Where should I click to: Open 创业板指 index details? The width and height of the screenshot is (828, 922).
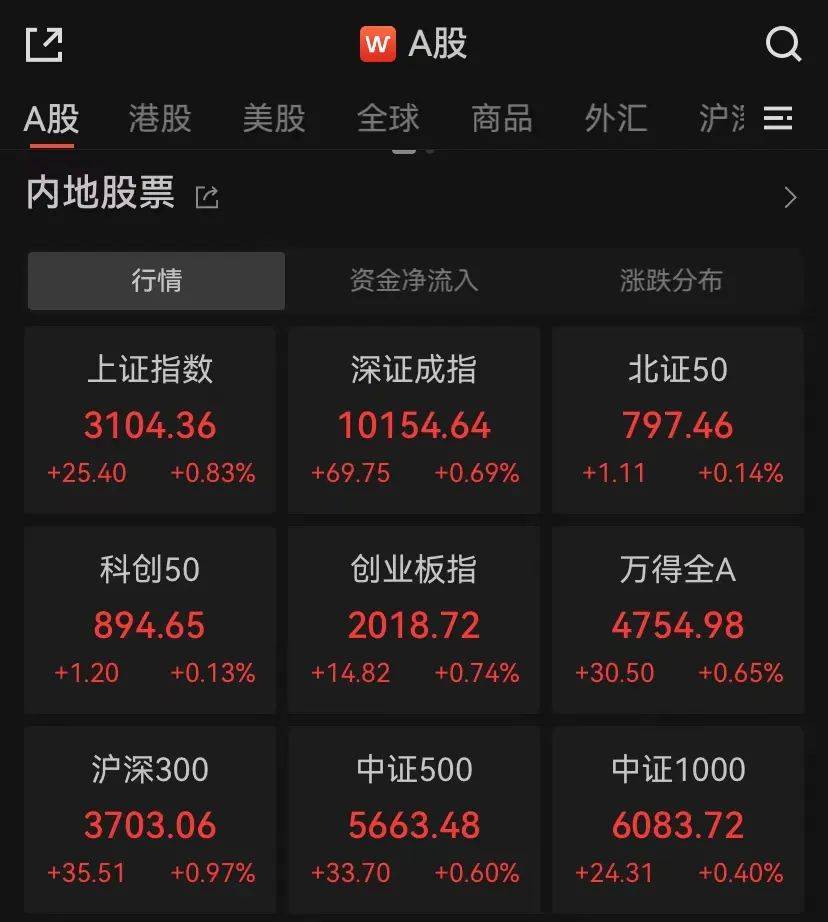(414, 620)
